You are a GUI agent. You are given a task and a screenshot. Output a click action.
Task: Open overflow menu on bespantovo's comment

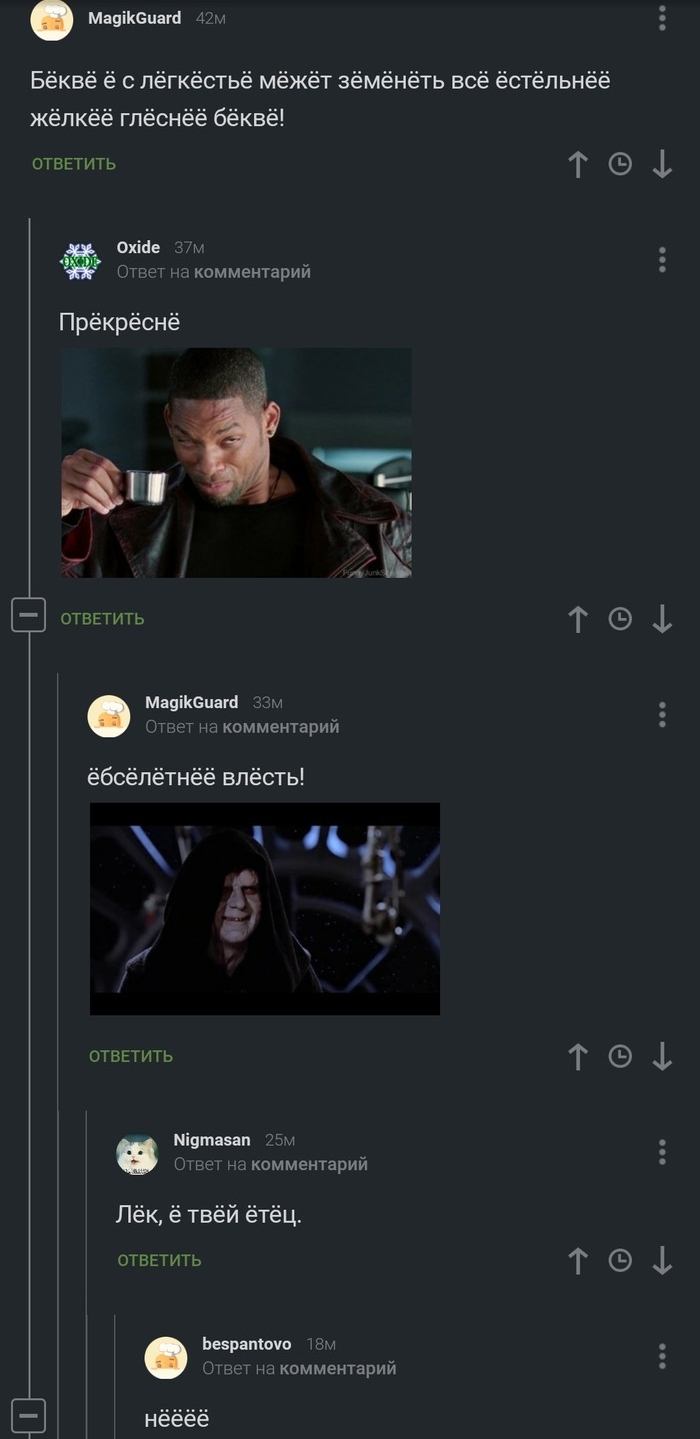[662, 1356]
